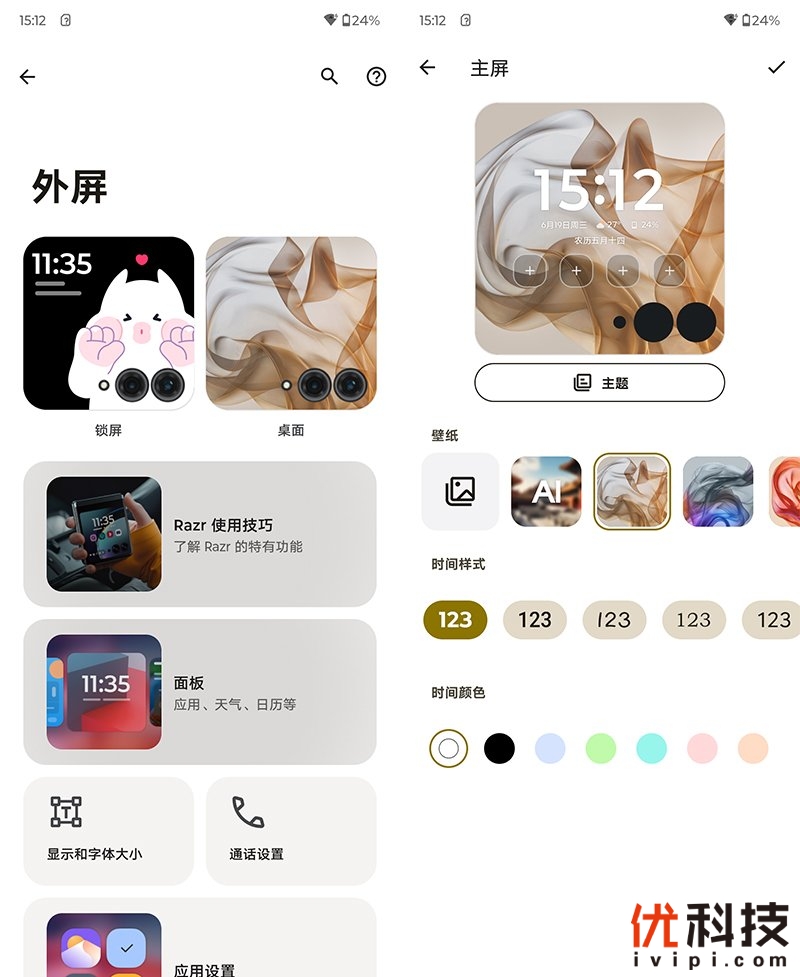Select the AI wallpaper option

[546, 491]
